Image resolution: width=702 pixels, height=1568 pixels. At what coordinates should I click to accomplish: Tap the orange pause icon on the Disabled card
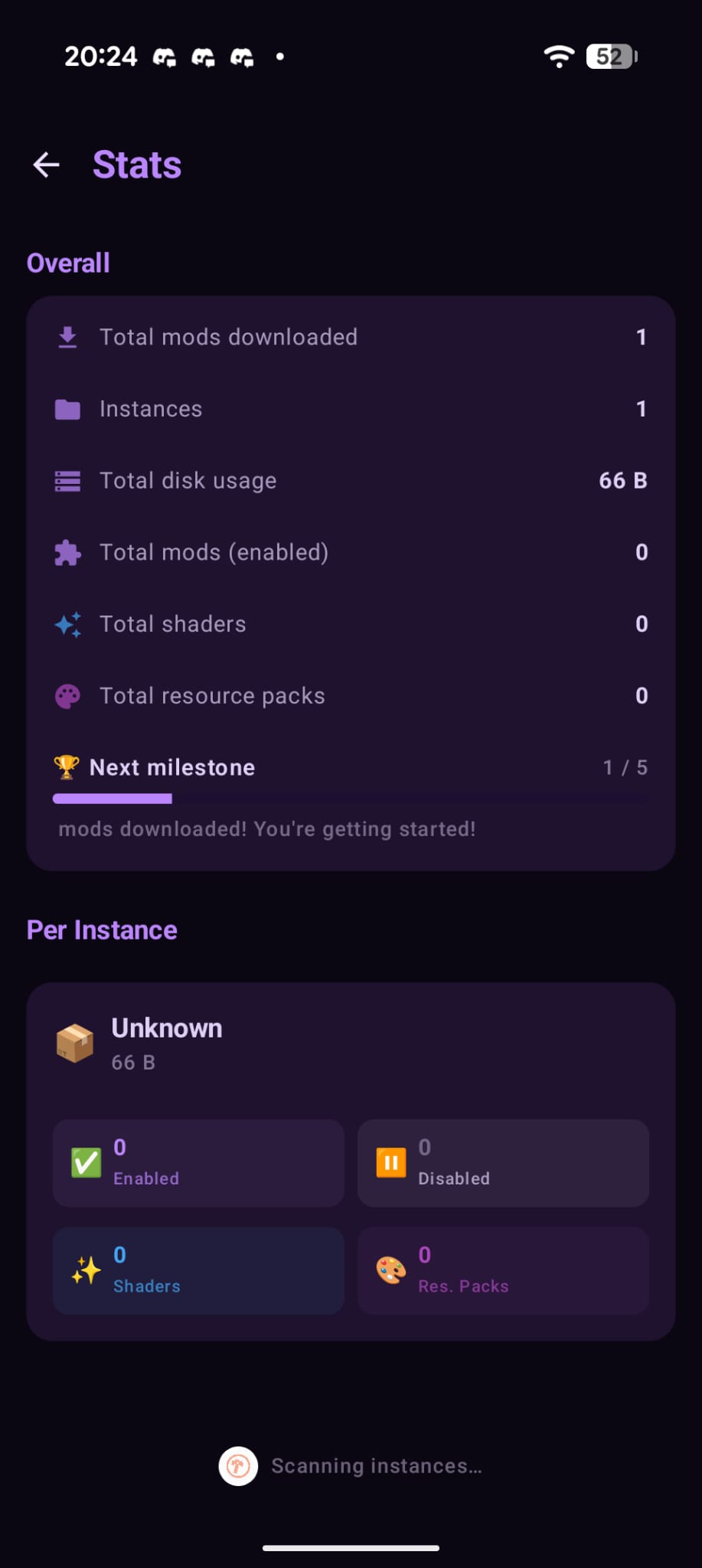[391, 1162]
